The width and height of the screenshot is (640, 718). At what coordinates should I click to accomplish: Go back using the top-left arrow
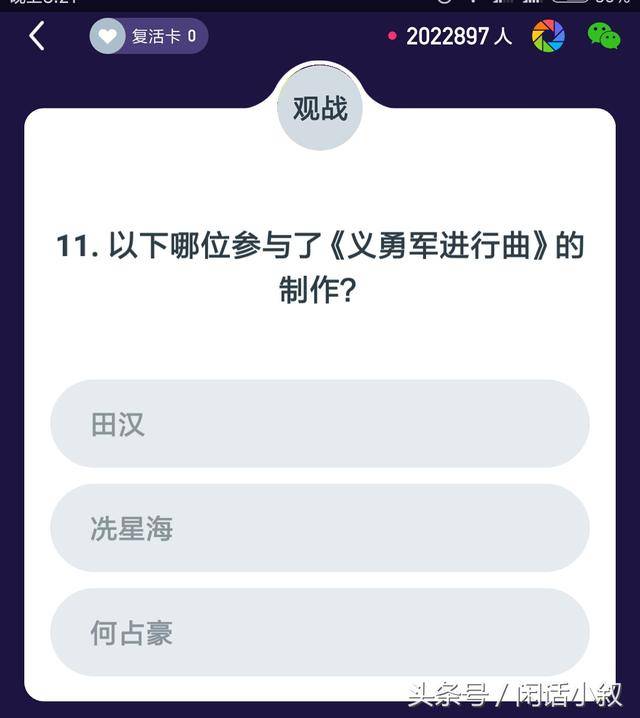coord(37,36)
